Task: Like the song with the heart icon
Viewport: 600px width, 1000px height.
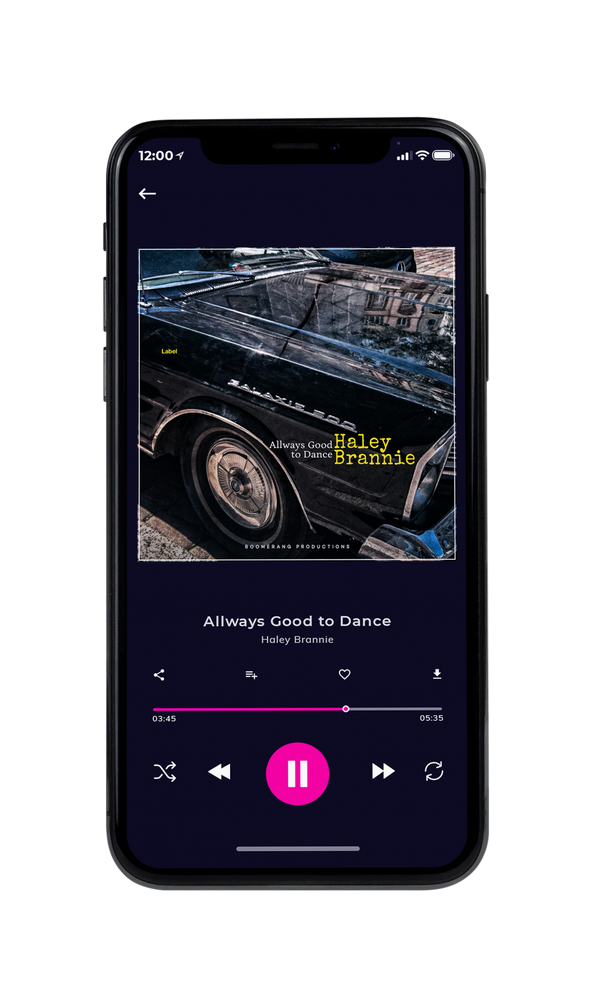Action: click(x=344, y=674)
